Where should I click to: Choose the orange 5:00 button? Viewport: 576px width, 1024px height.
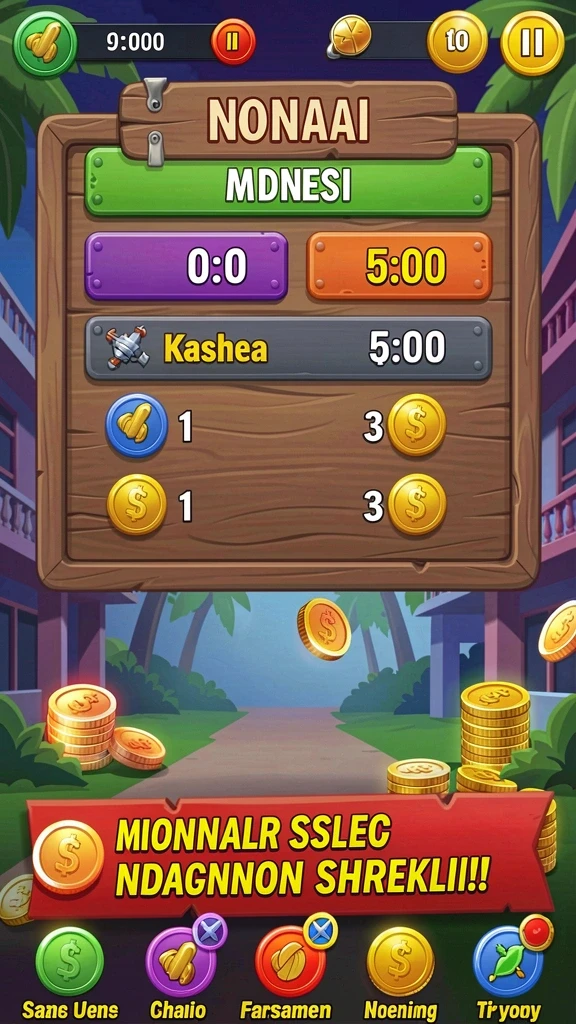399,266
